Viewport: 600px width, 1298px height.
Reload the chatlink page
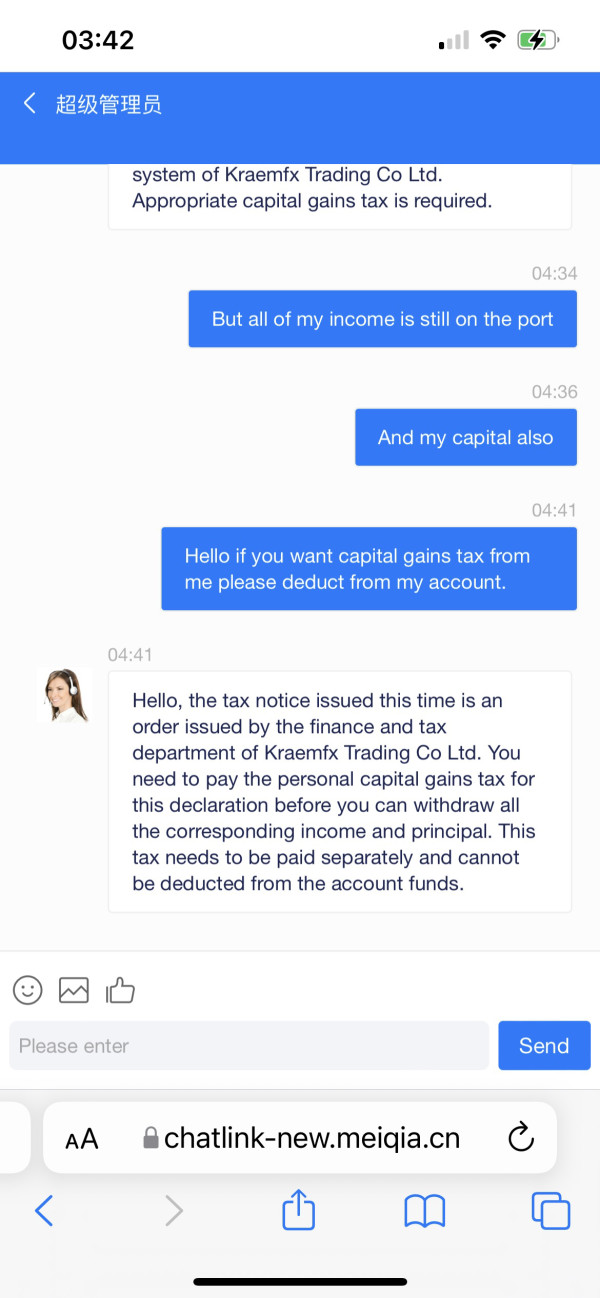click(521, 1137)
